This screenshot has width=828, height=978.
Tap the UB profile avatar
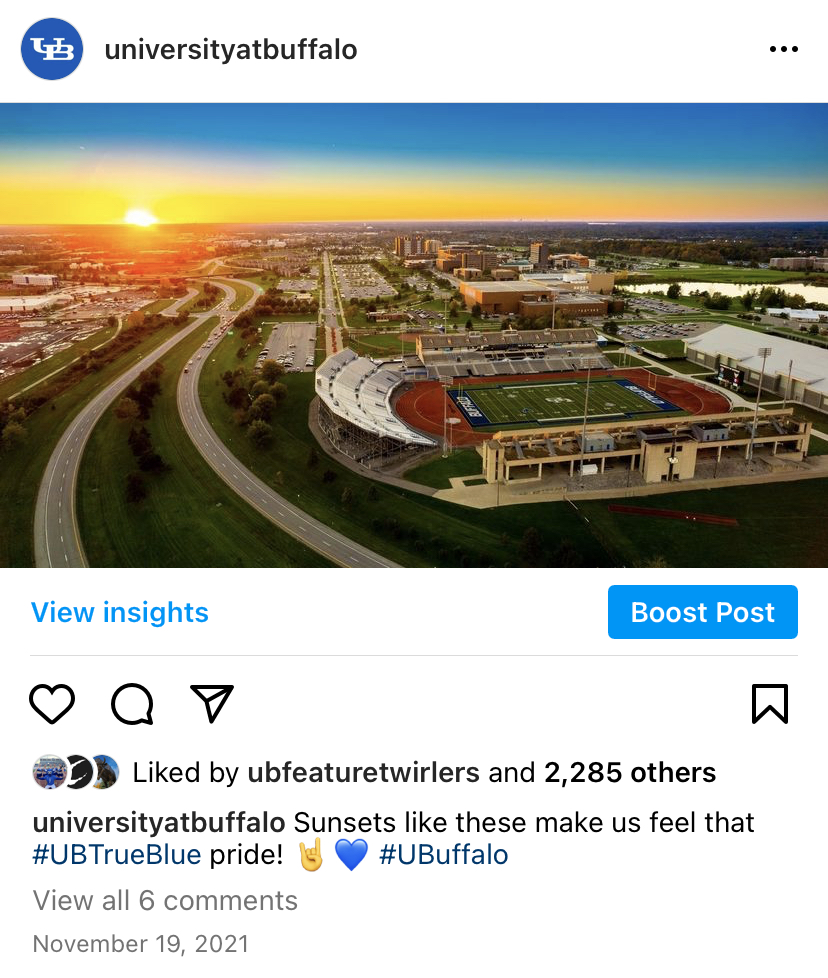52,49
